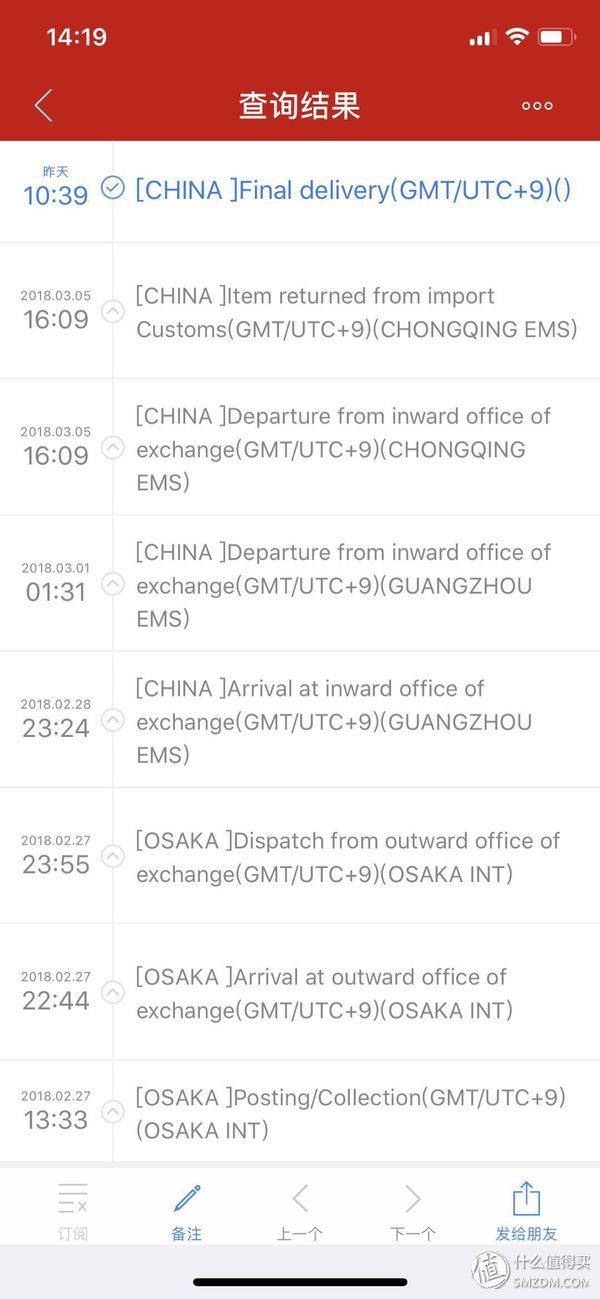The image size is (600, 1299).
Task: Go to next result with 下一个
Action: 413,1210
